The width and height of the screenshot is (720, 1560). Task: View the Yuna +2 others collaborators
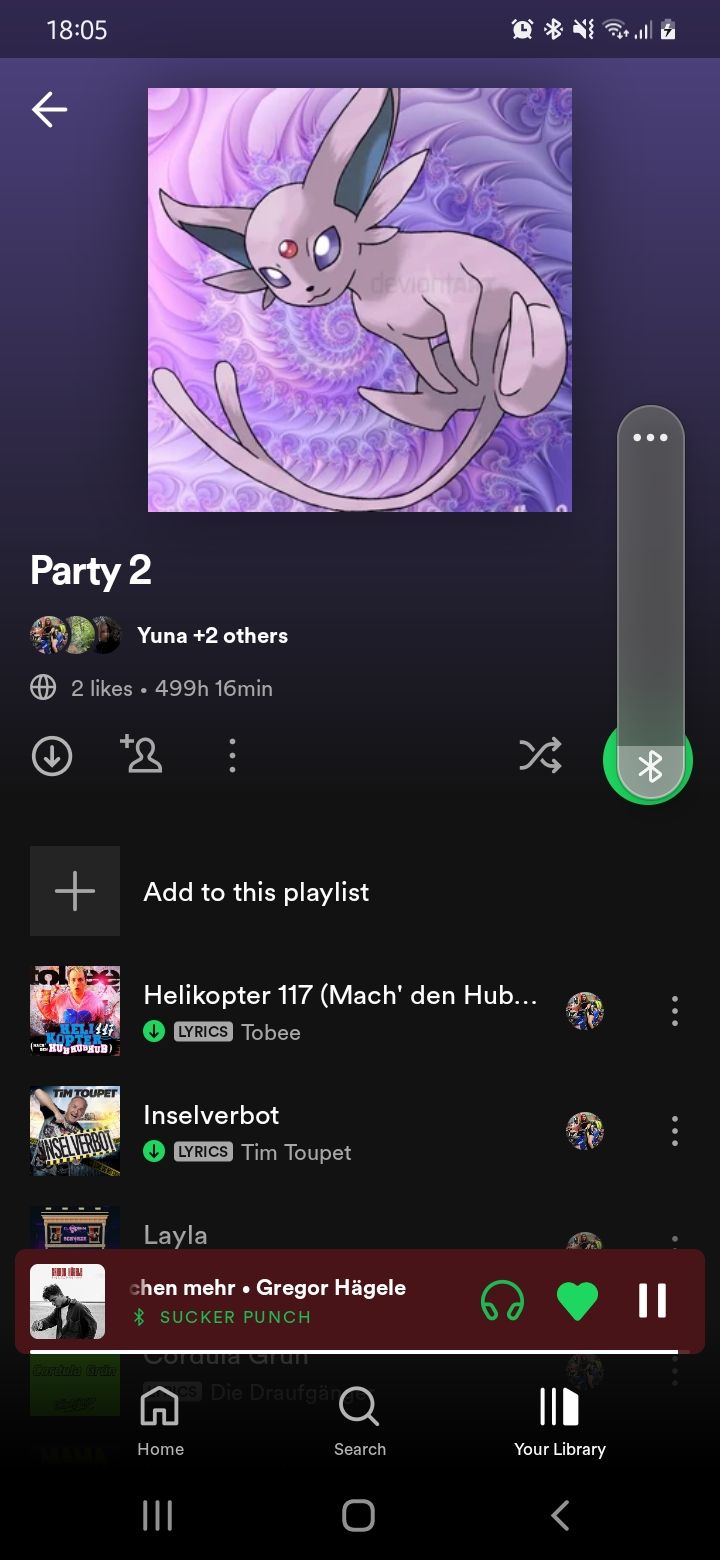[x=212, y=636]
